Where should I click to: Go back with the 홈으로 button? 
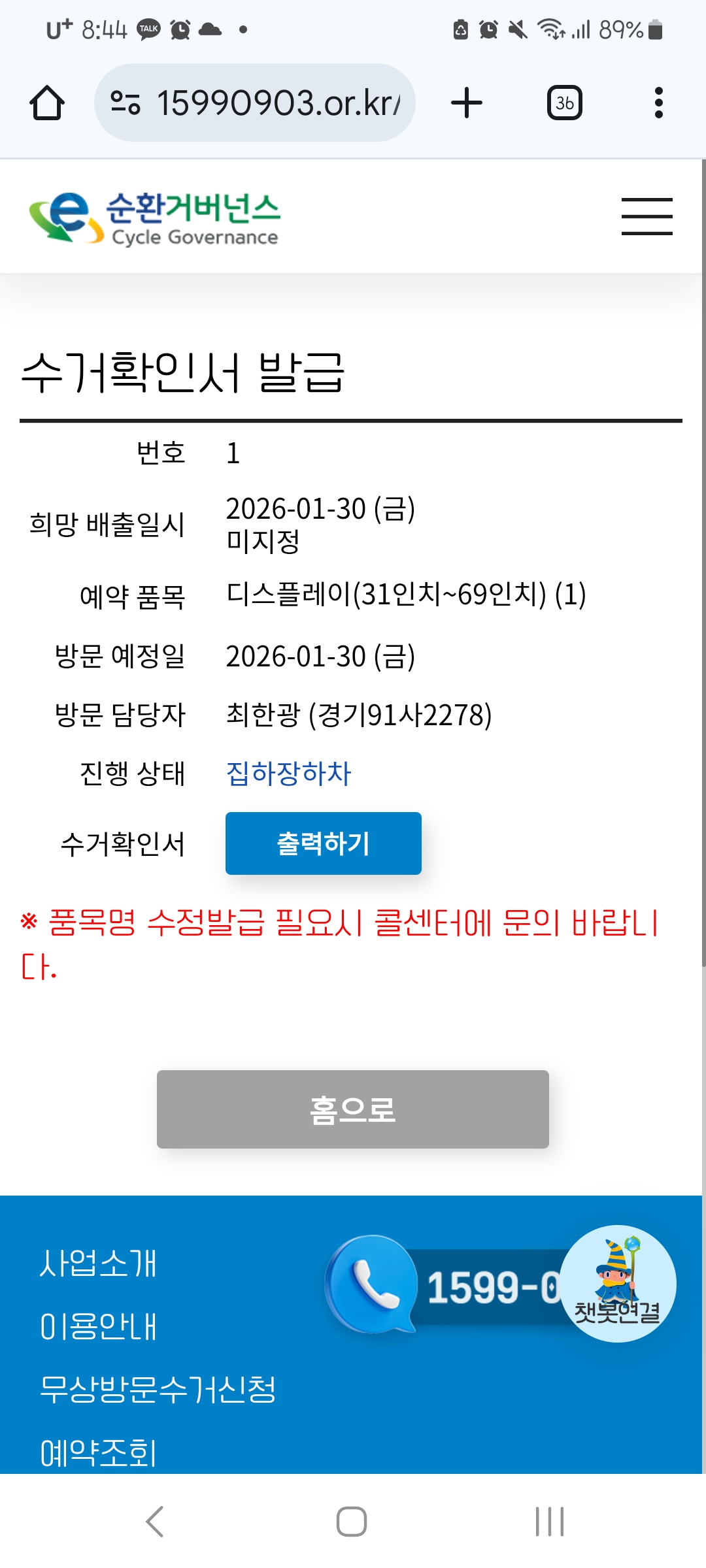click(353, 1109)
